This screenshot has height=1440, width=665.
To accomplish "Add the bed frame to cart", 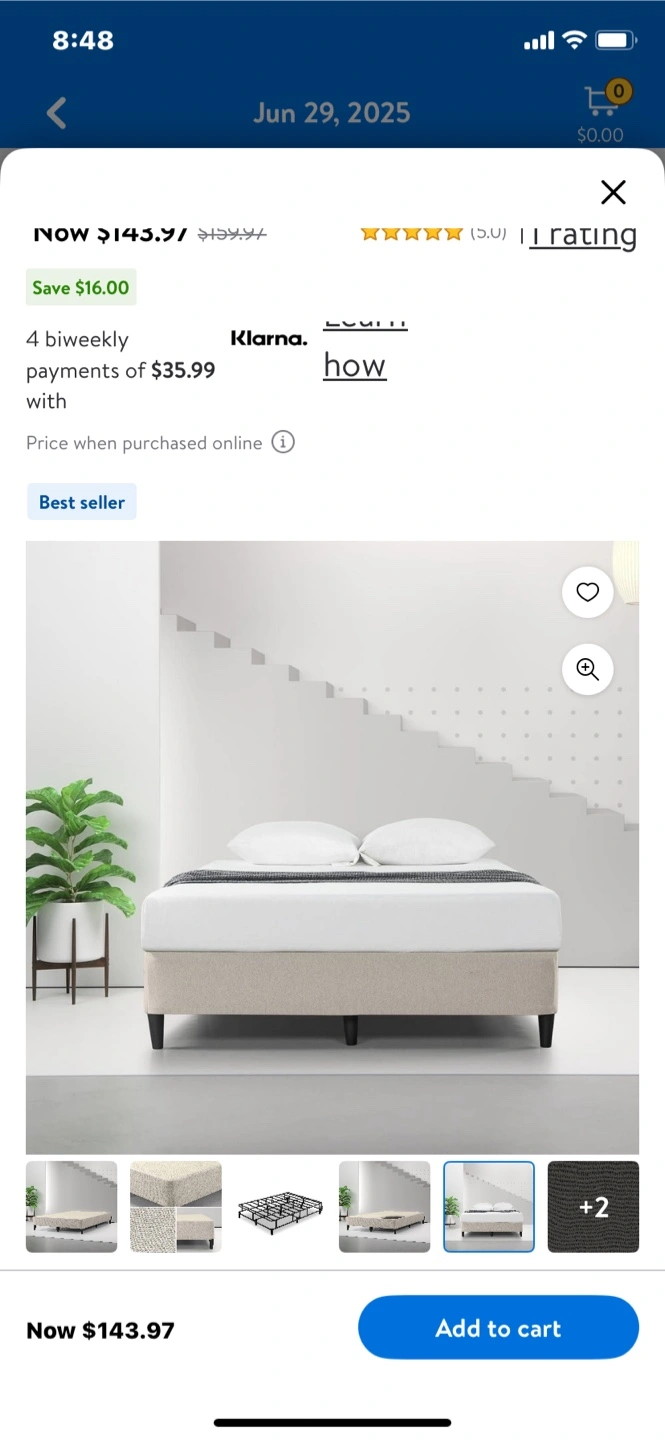I will (498, 1328).
